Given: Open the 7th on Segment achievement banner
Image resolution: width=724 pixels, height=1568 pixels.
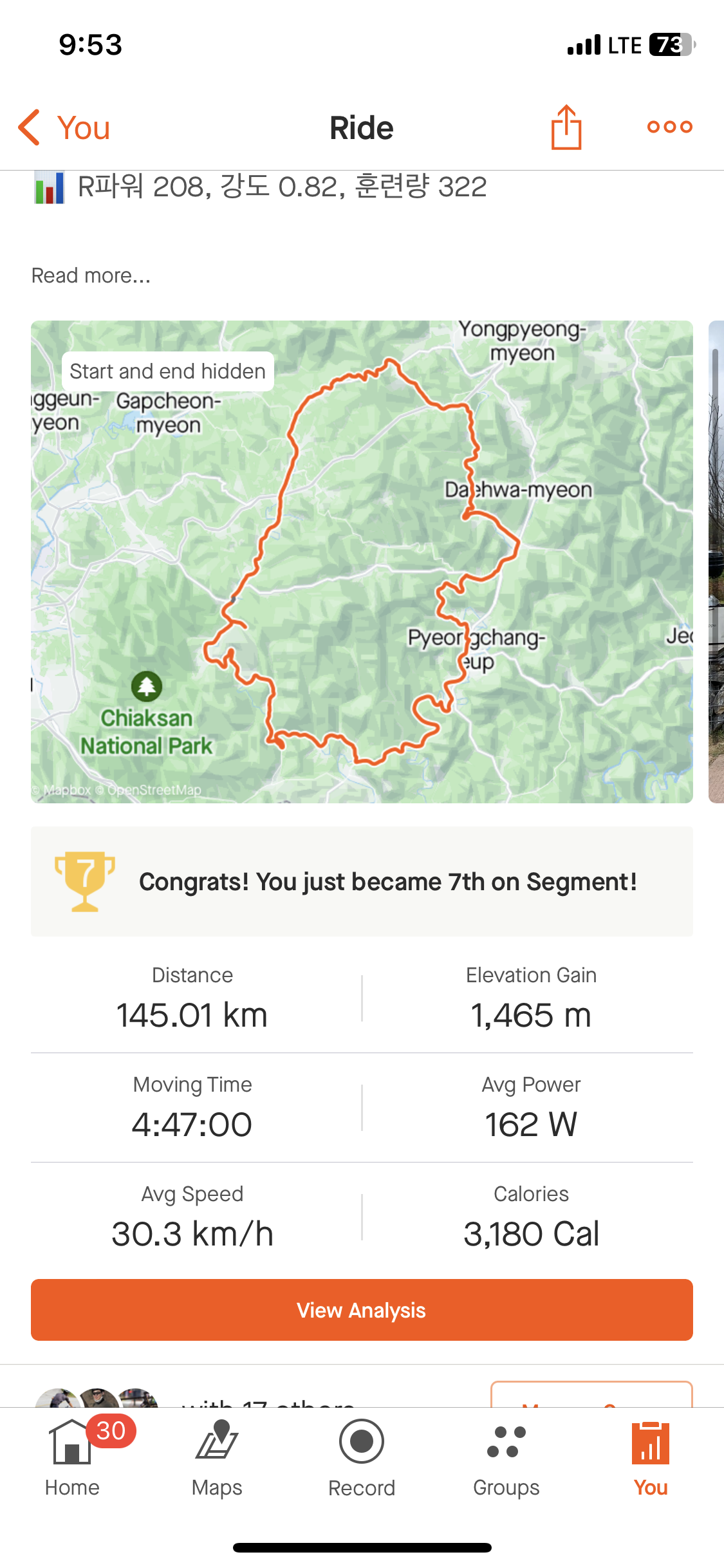Looking at the screenshot, I should 362,882.
